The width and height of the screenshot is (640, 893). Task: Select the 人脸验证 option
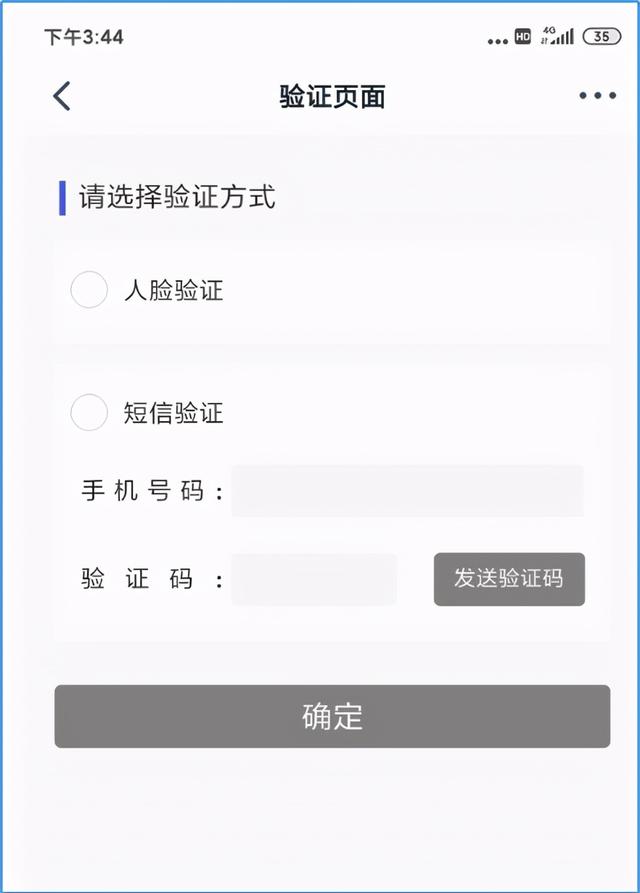[89, 291]
